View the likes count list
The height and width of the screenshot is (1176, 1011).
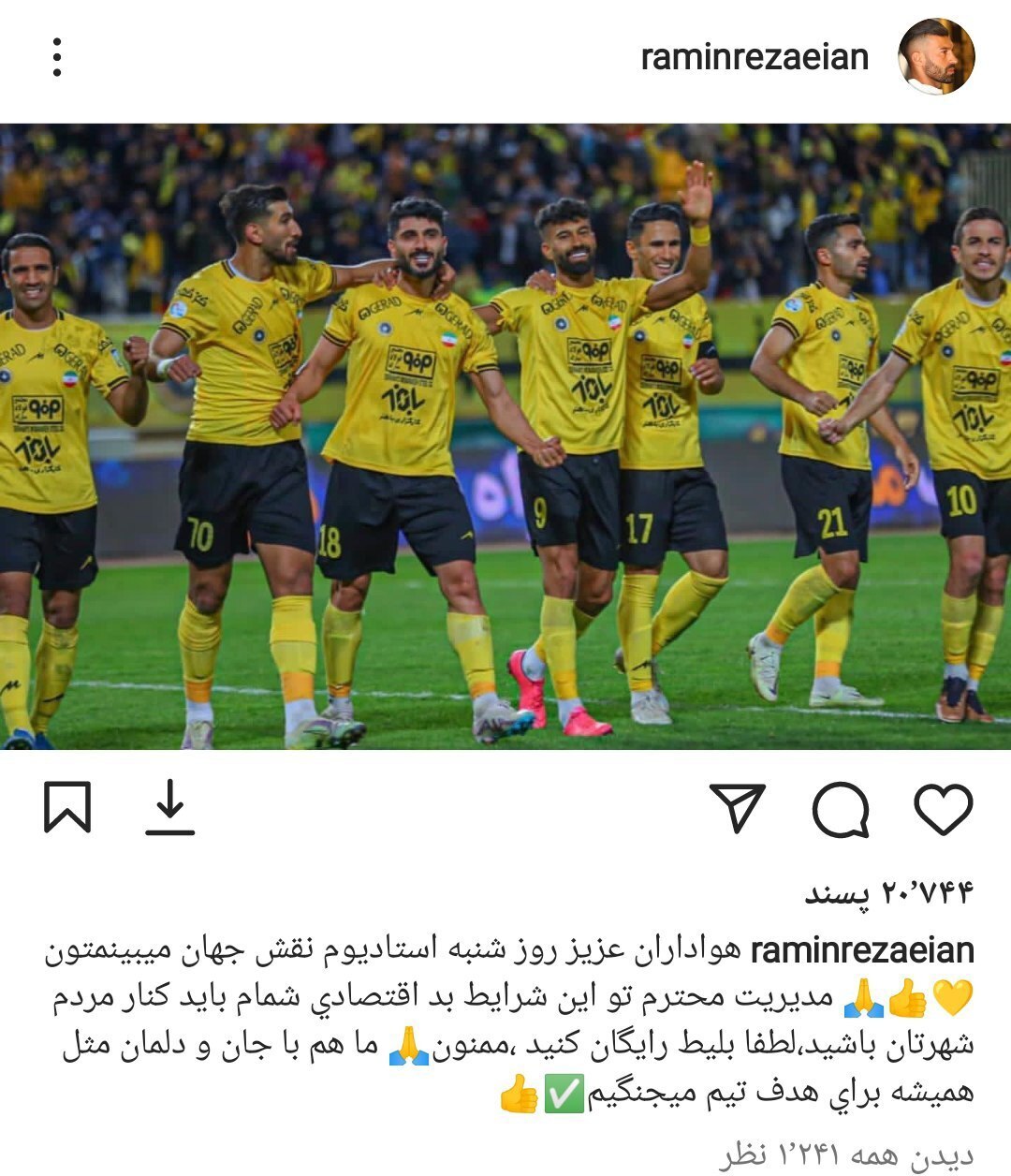pos(888,891)
